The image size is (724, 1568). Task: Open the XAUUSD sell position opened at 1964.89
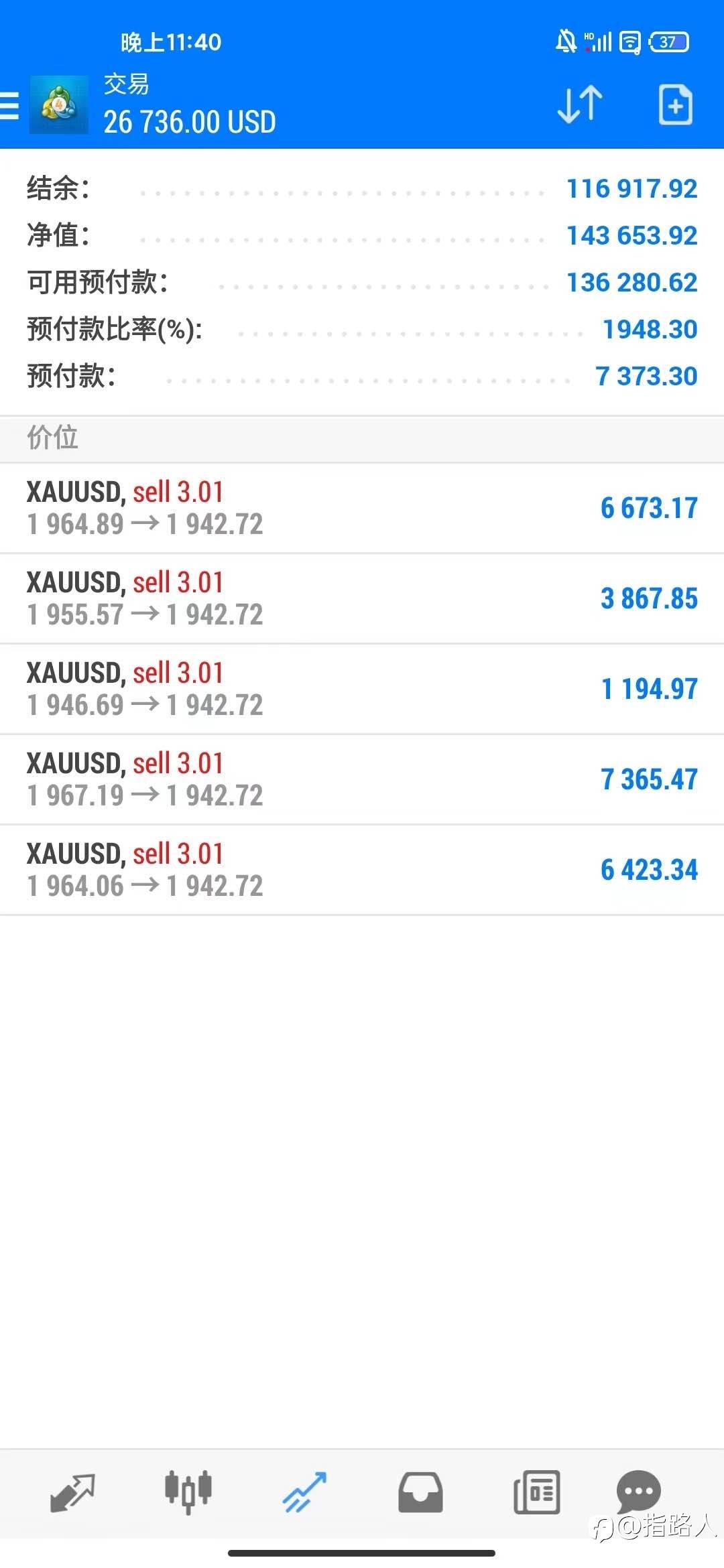362,508
